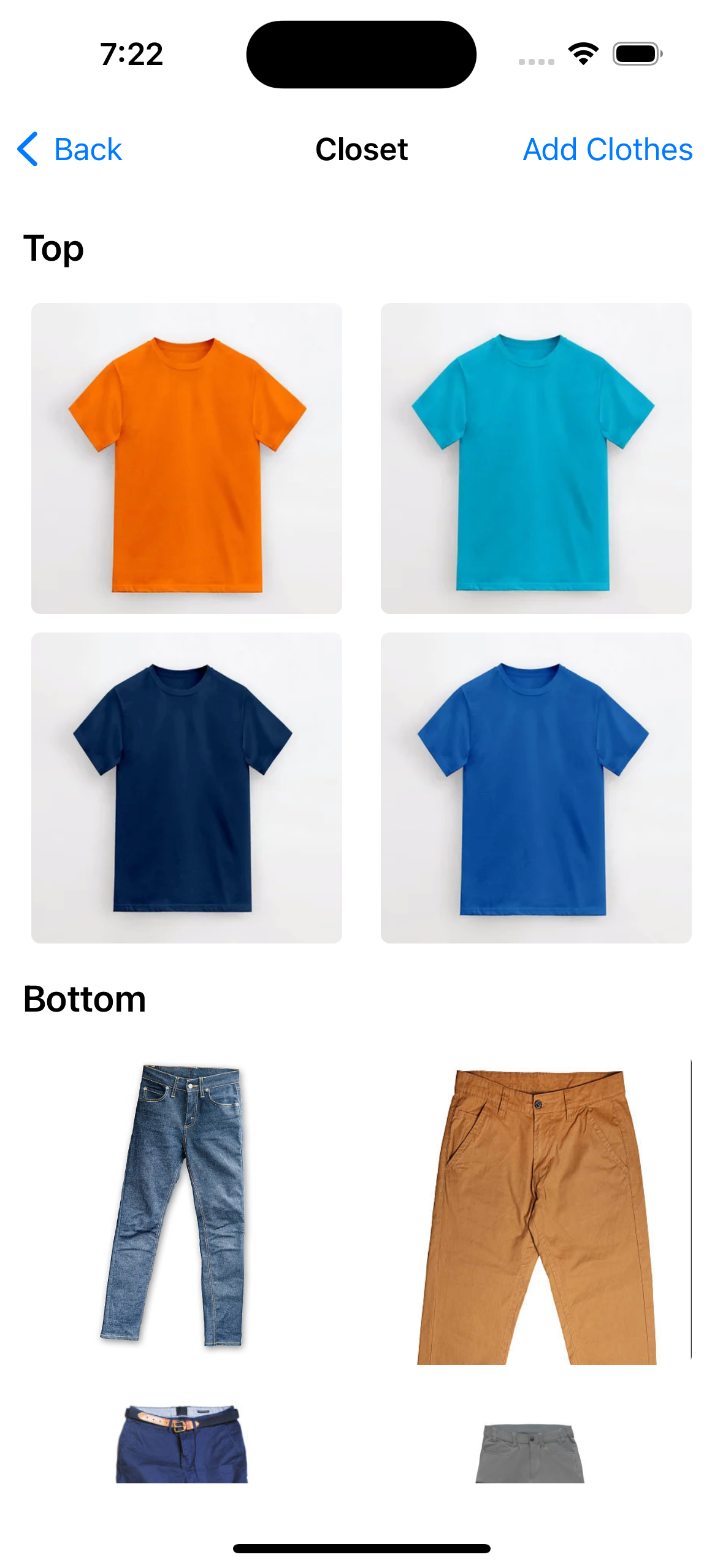This screenshot has height=1568, width=723.
Task: Tap the gray pants item
Action: (x=530, y=1453)
